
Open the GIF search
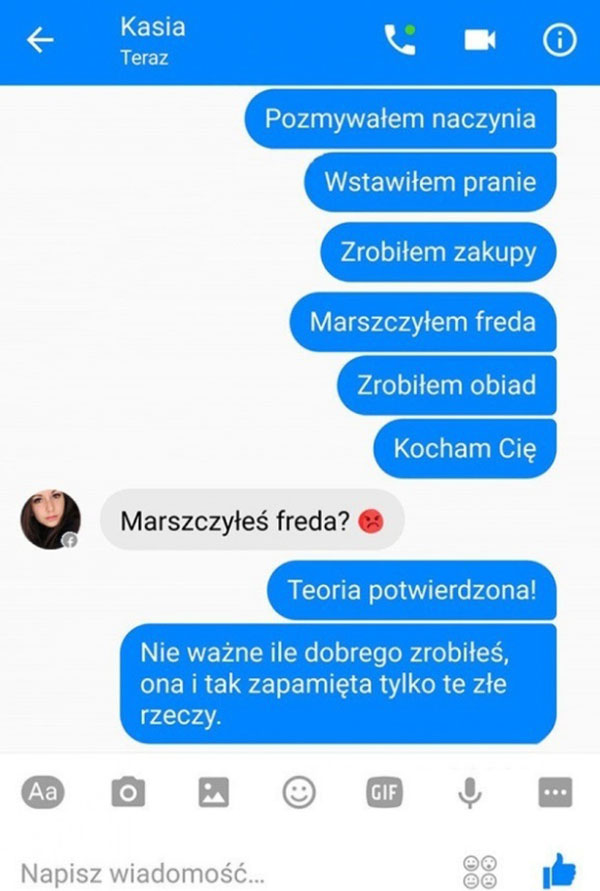pyautogui.click(x=384, y=793)
